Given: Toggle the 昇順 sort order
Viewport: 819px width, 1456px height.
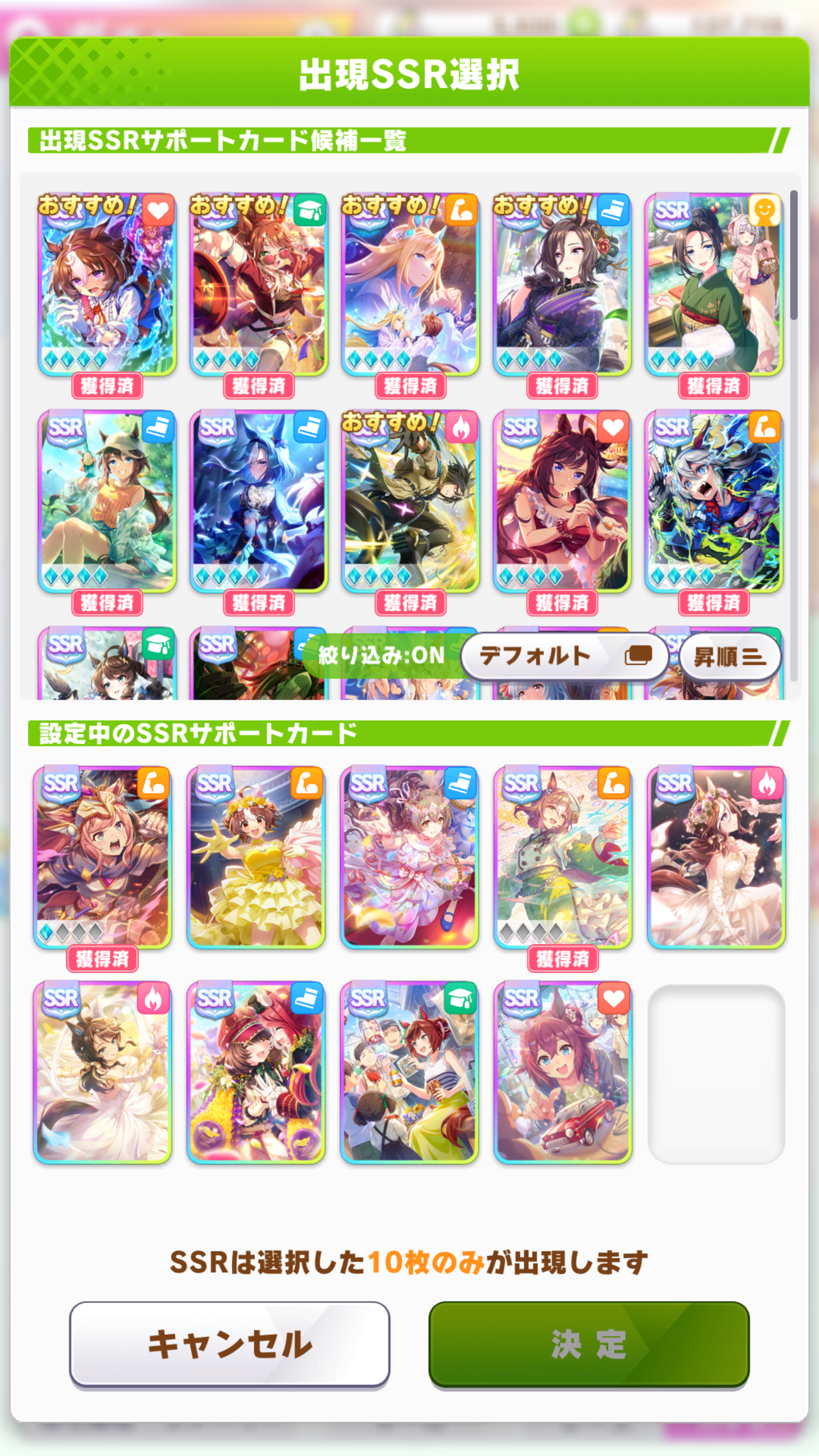Looking at the screenshot, I should click(730, 657).
